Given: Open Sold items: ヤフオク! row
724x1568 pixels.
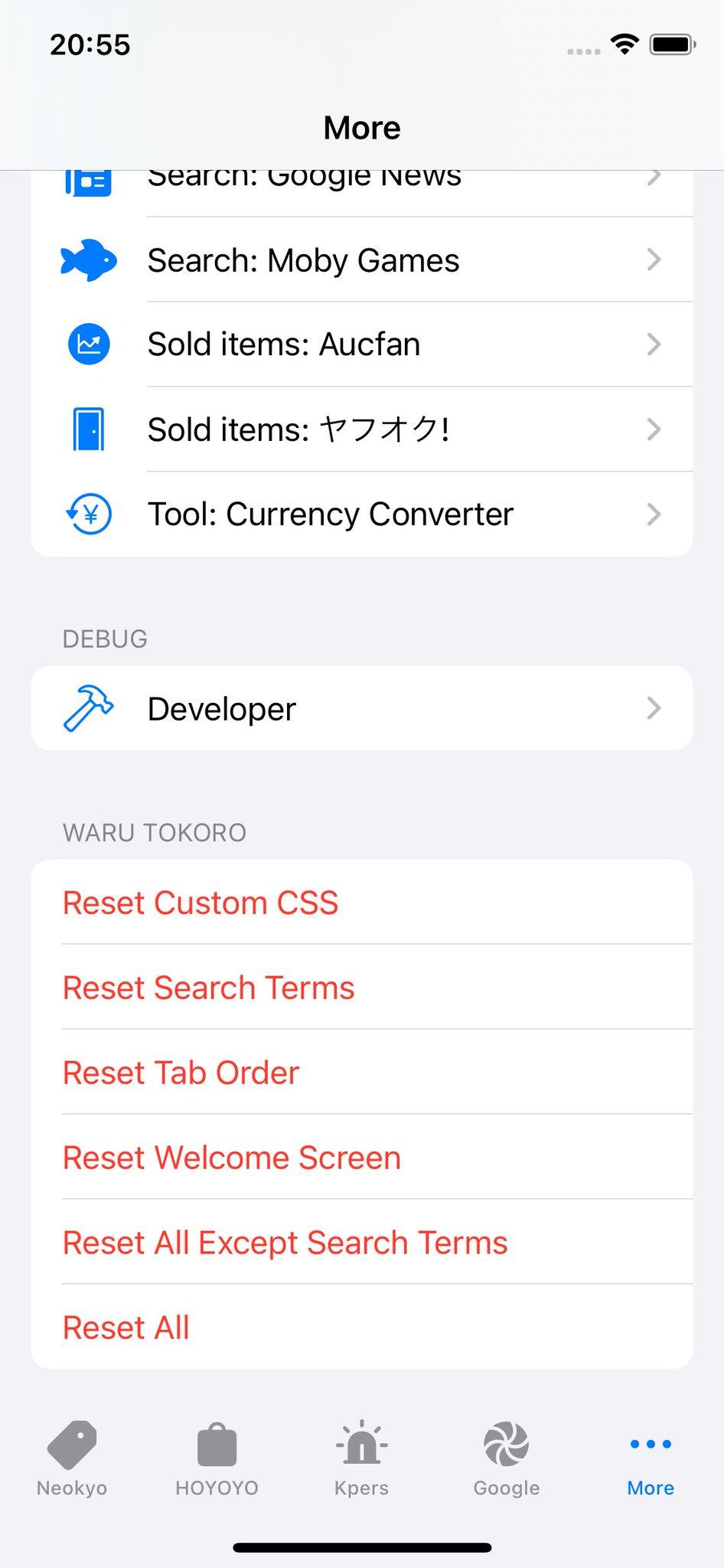Looking at the screenshot, I should coord(362,430).
